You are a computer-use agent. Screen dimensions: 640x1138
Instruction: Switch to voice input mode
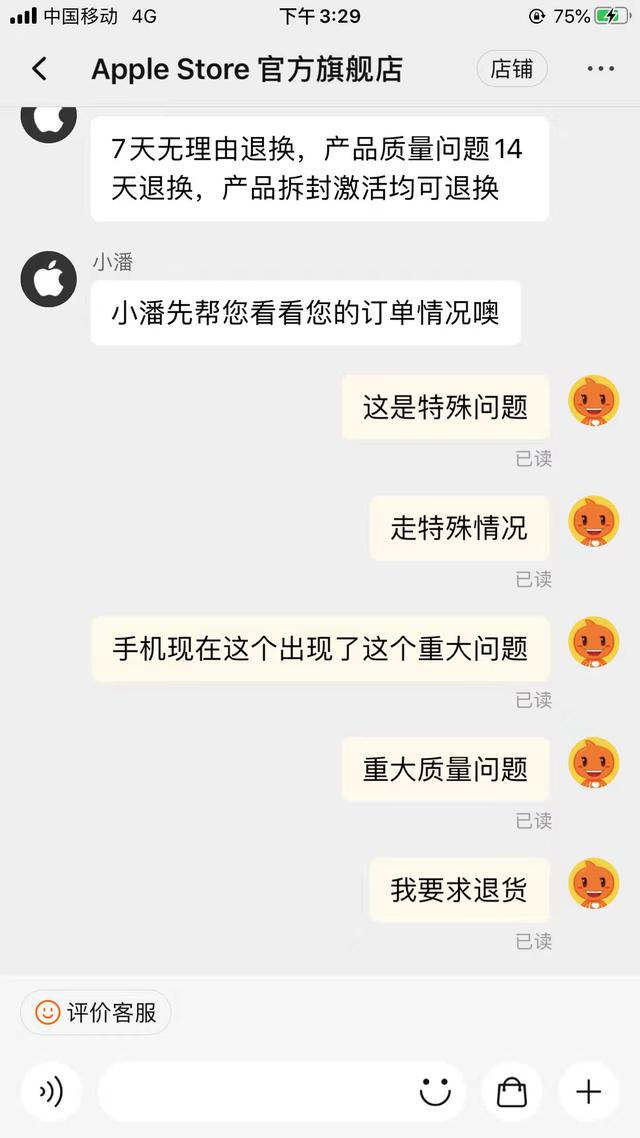[50, 1091]
